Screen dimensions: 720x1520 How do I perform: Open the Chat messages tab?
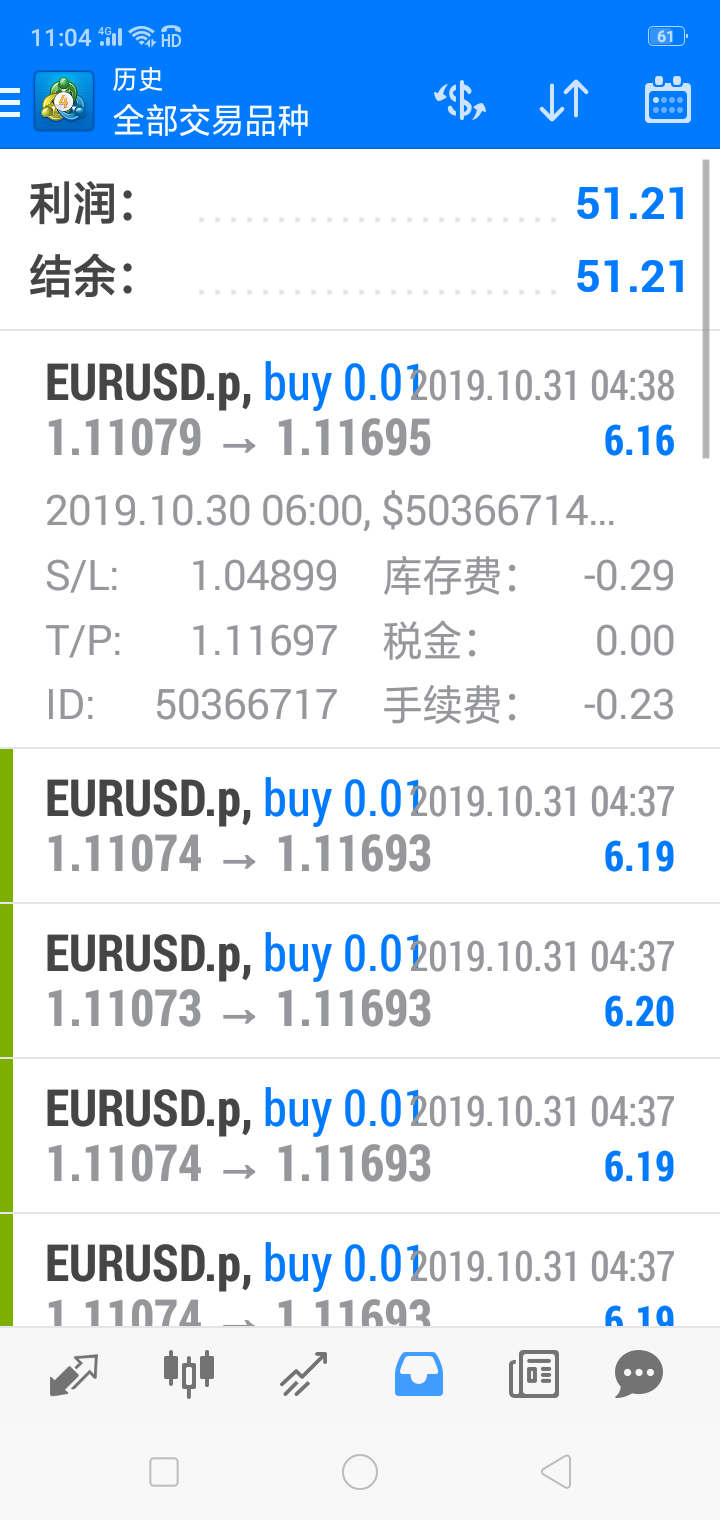[639, 1374]
